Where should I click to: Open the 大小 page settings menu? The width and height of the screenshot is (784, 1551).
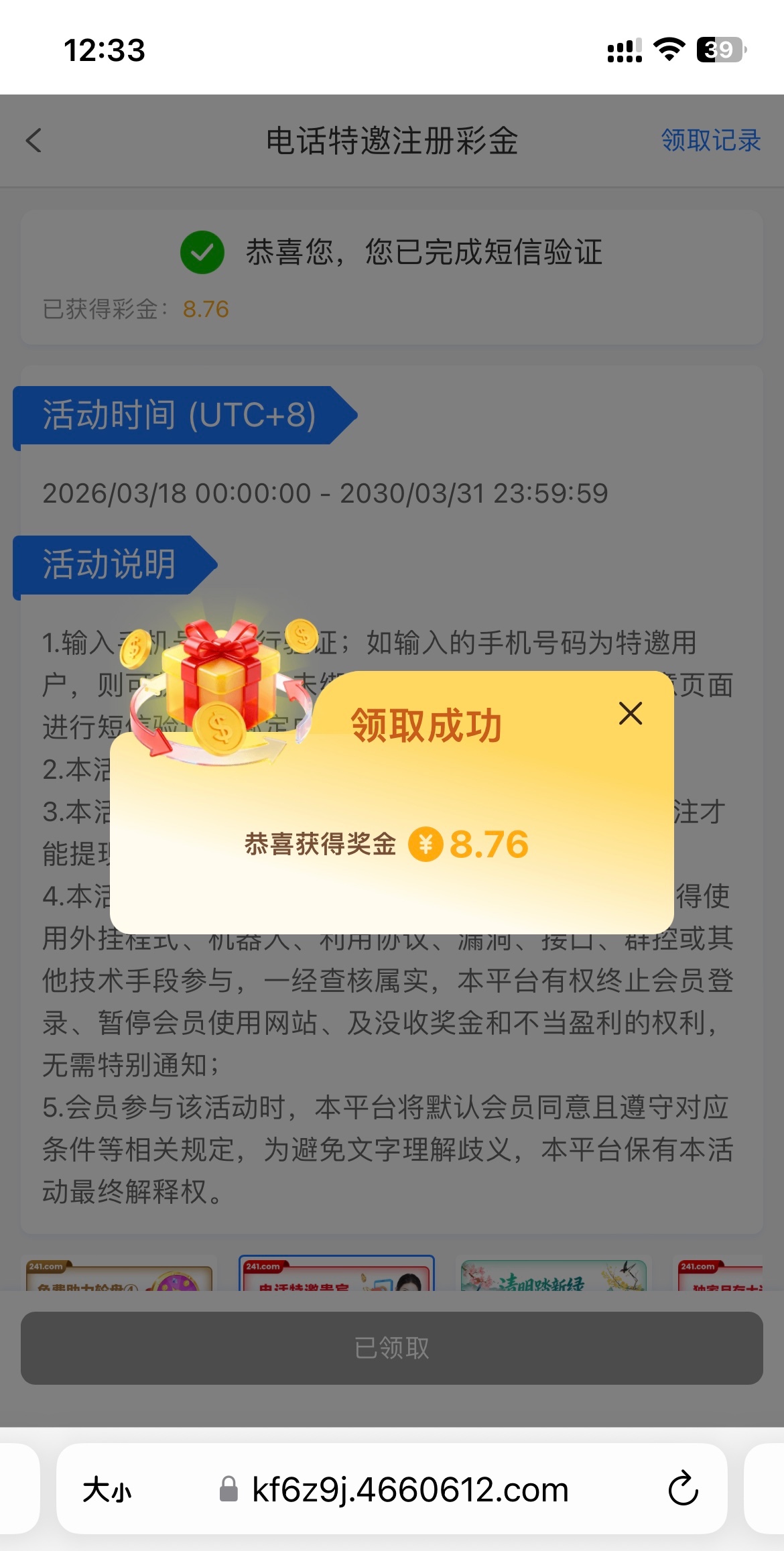[107, 1491]
